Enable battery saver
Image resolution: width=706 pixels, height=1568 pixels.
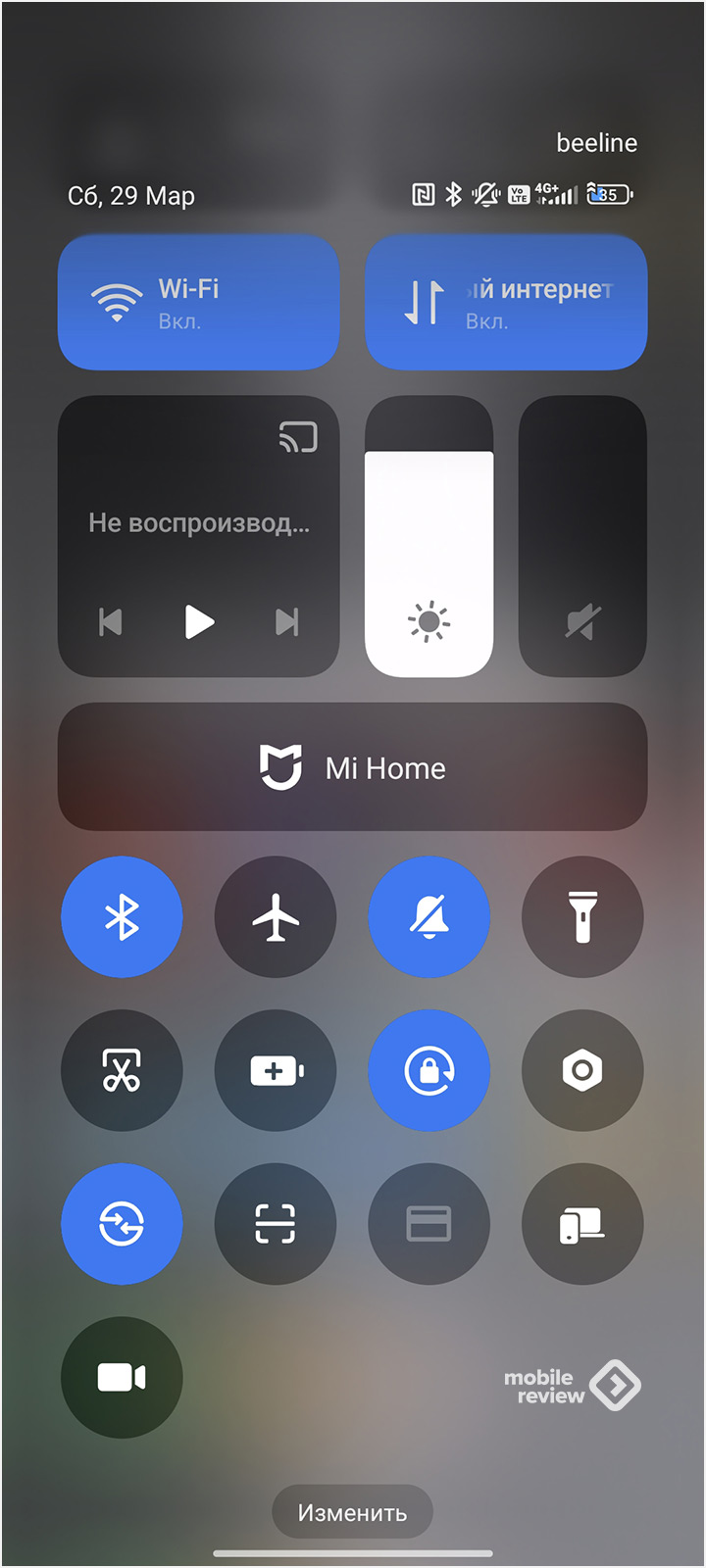(x=276, y=1070)
